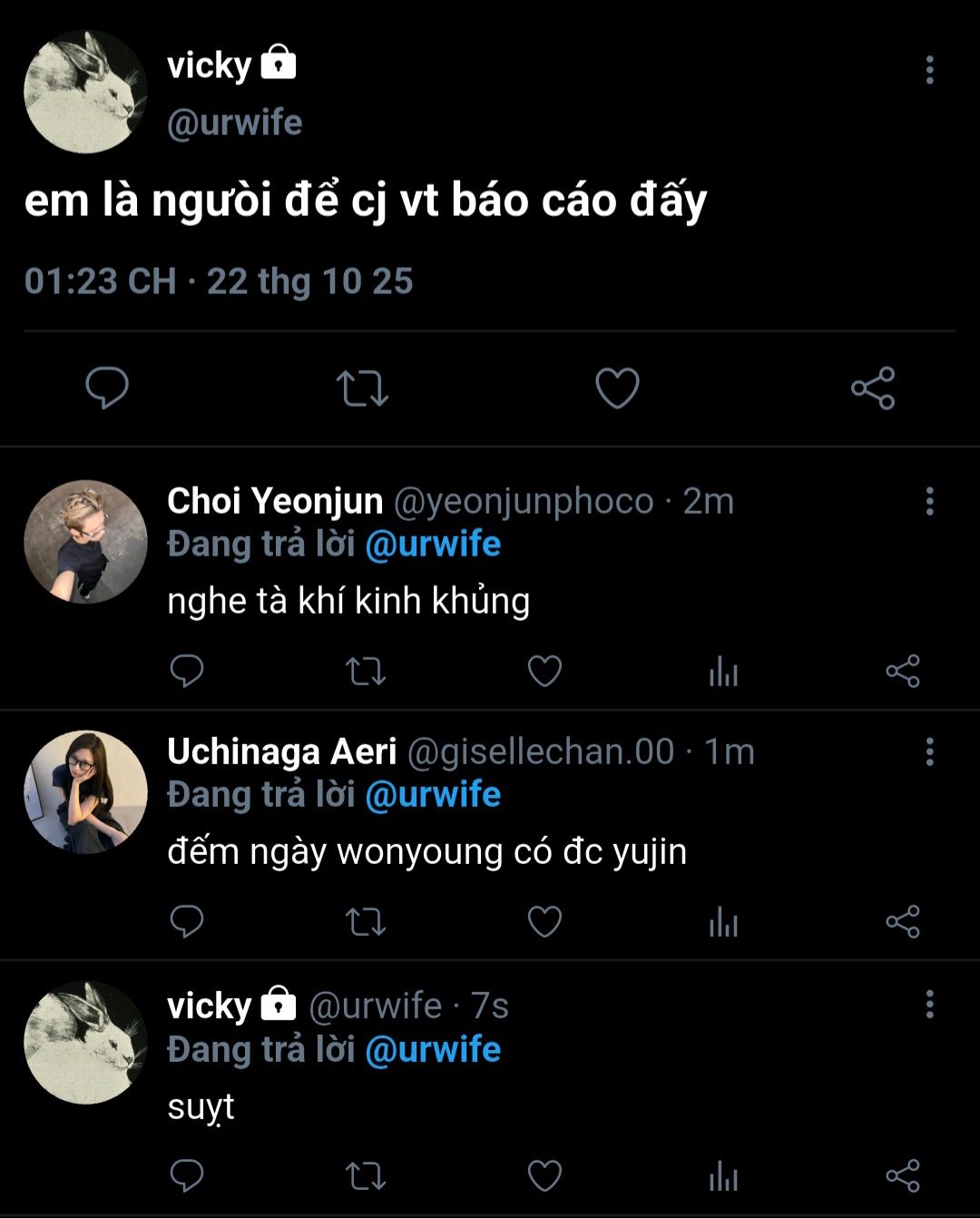Open more options on vicky's "suyt" reply
Viewport: 980px width, 1218px height.
point(929,1006)
